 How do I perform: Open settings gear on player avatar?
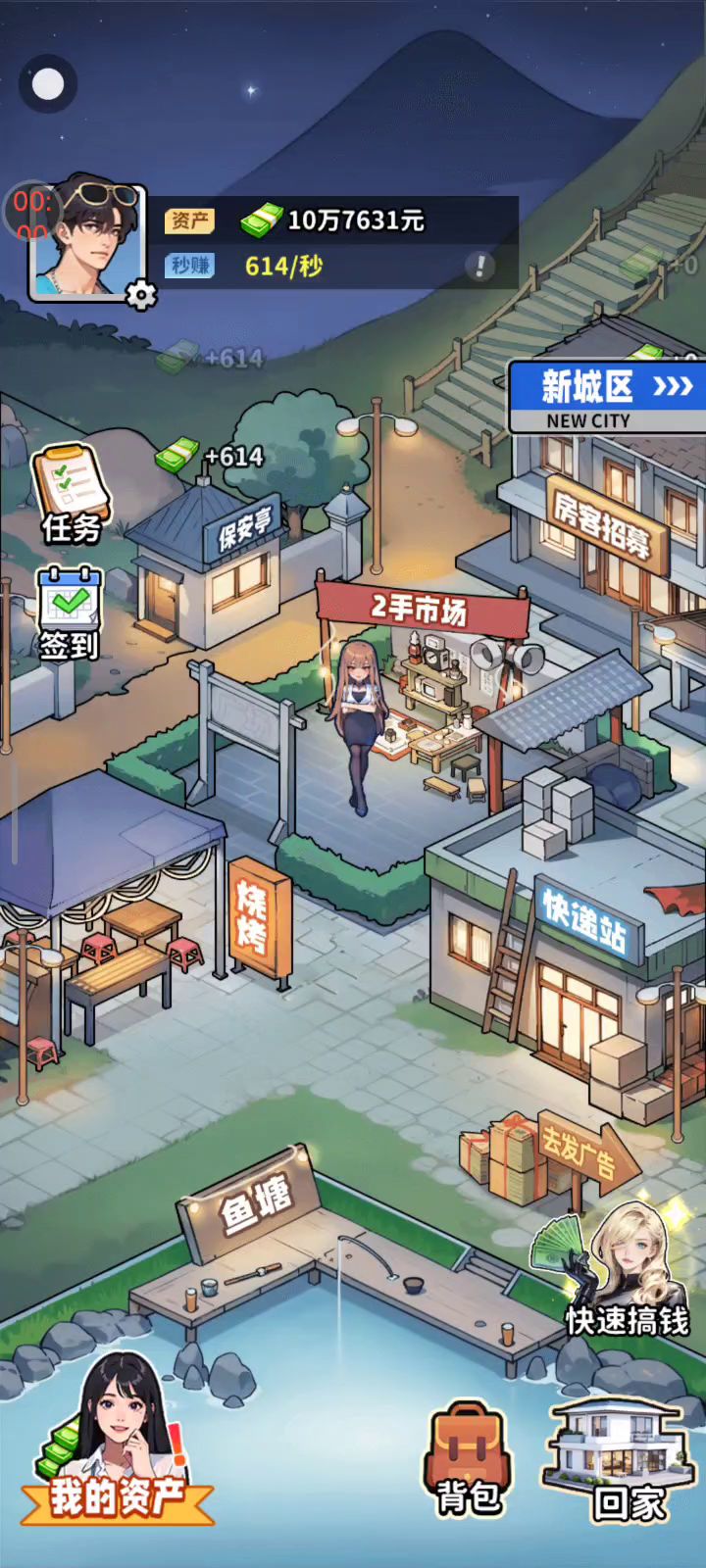click(x=142, y=294)
